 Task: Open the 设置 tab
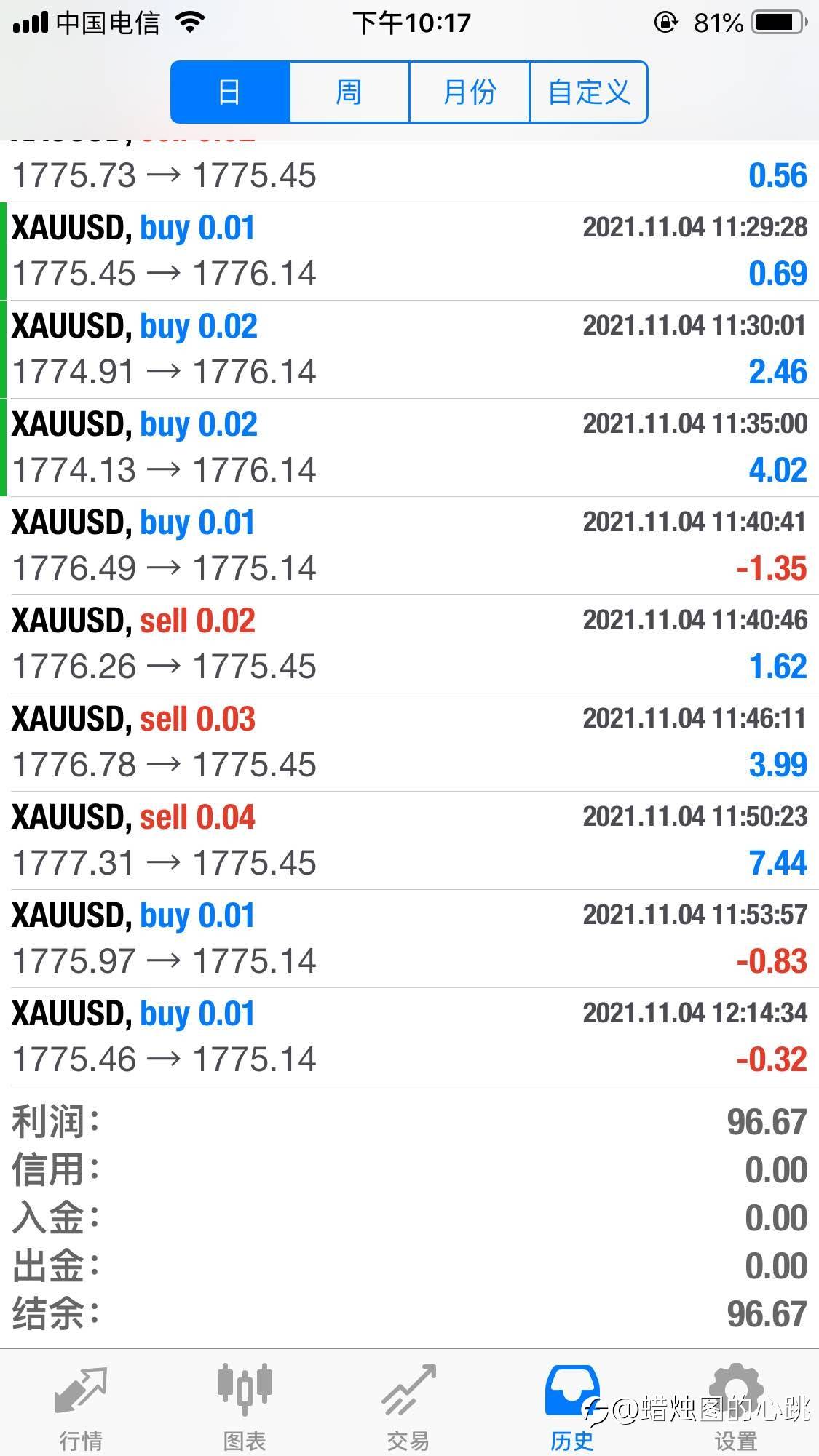click(x=735, y=1409)
